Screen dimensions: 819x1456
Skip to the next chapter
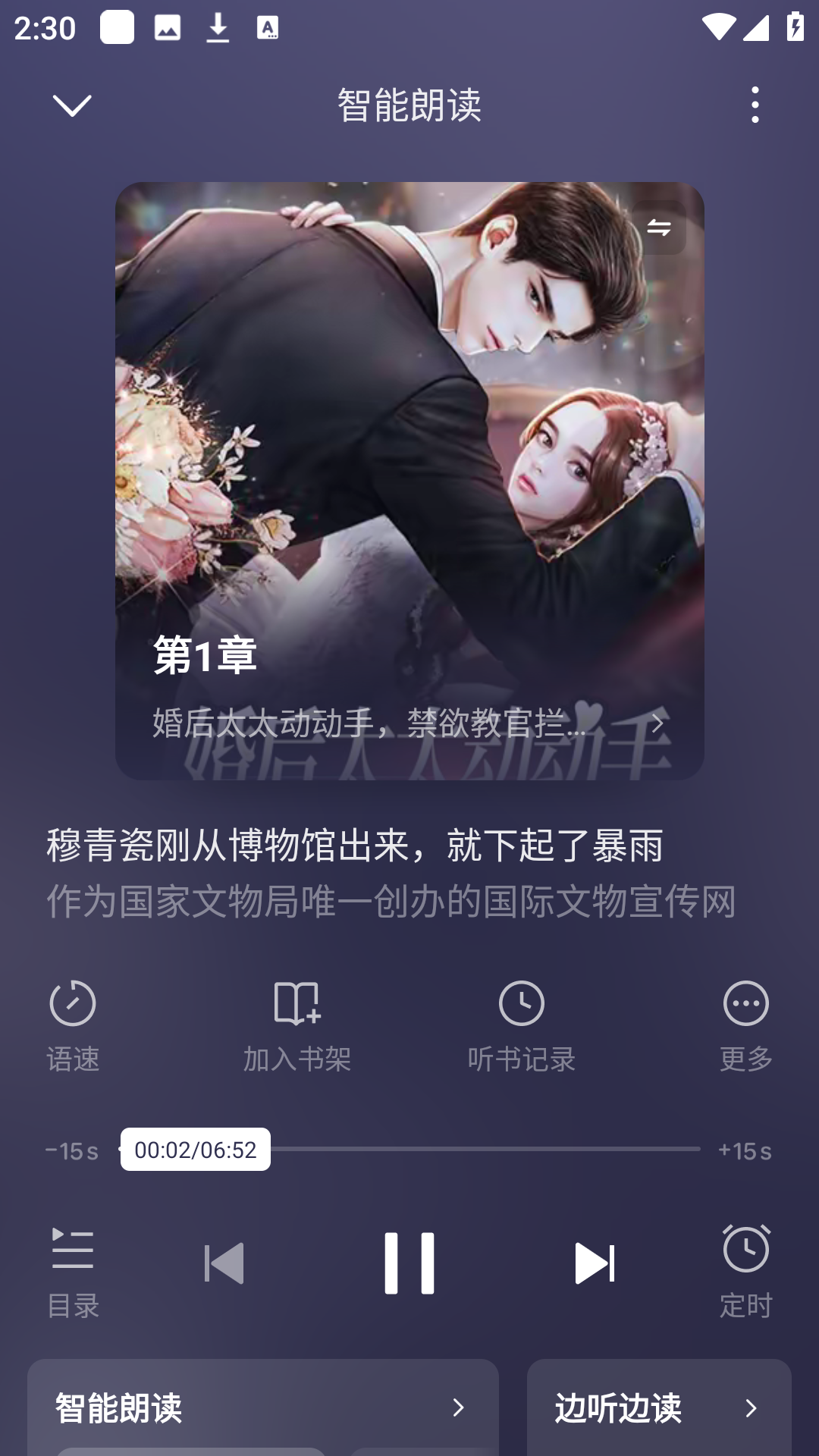pos(595,1260)
